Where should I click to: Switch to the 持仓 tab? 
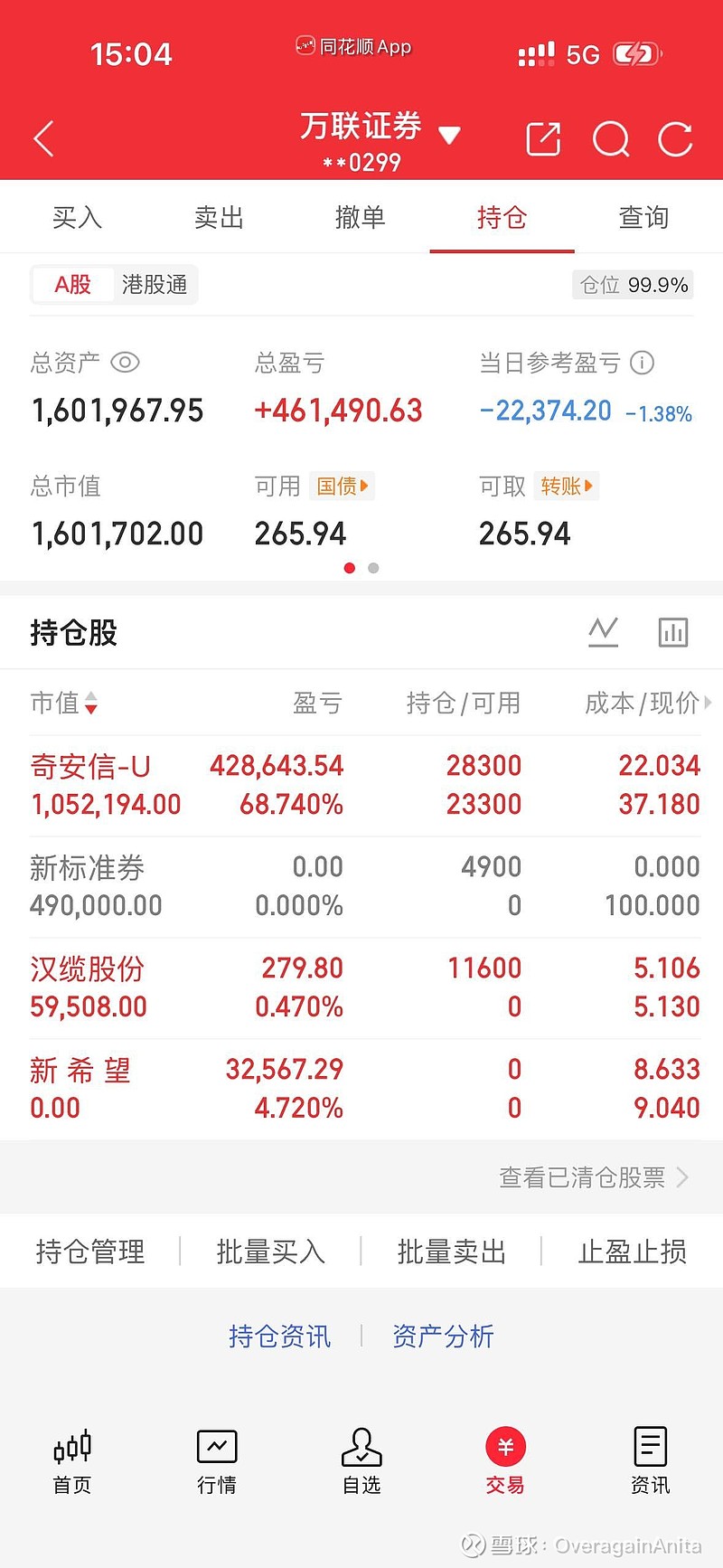tap(502, 217)
